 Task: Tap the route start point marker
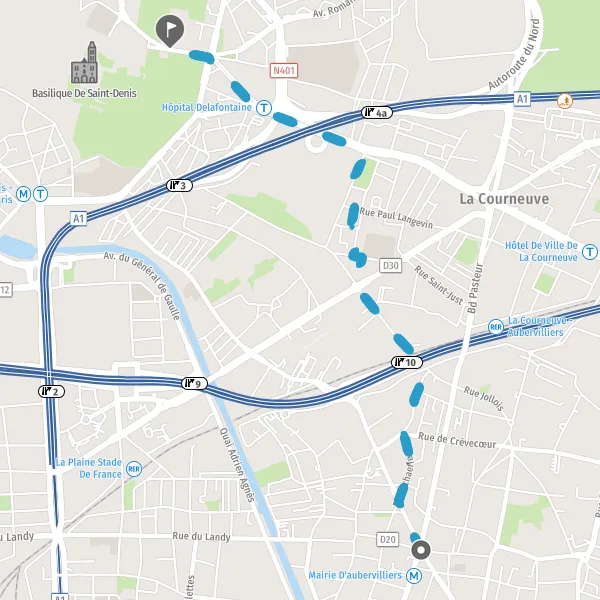click(x=421, y=550)
